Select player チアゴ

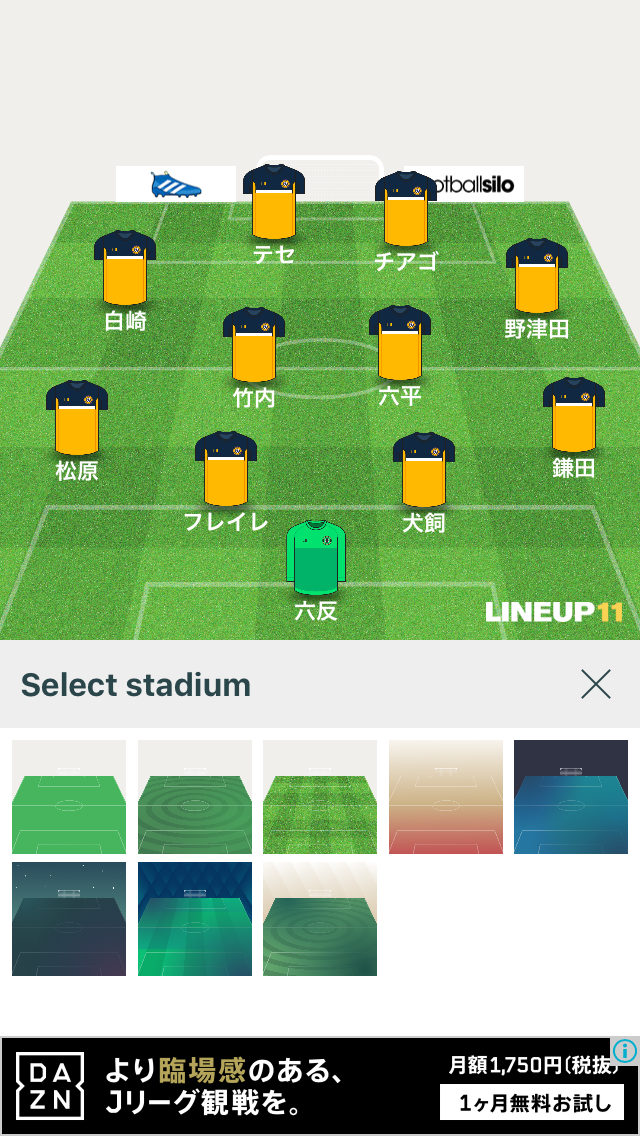pyautogui.click(x=406, y=210)
